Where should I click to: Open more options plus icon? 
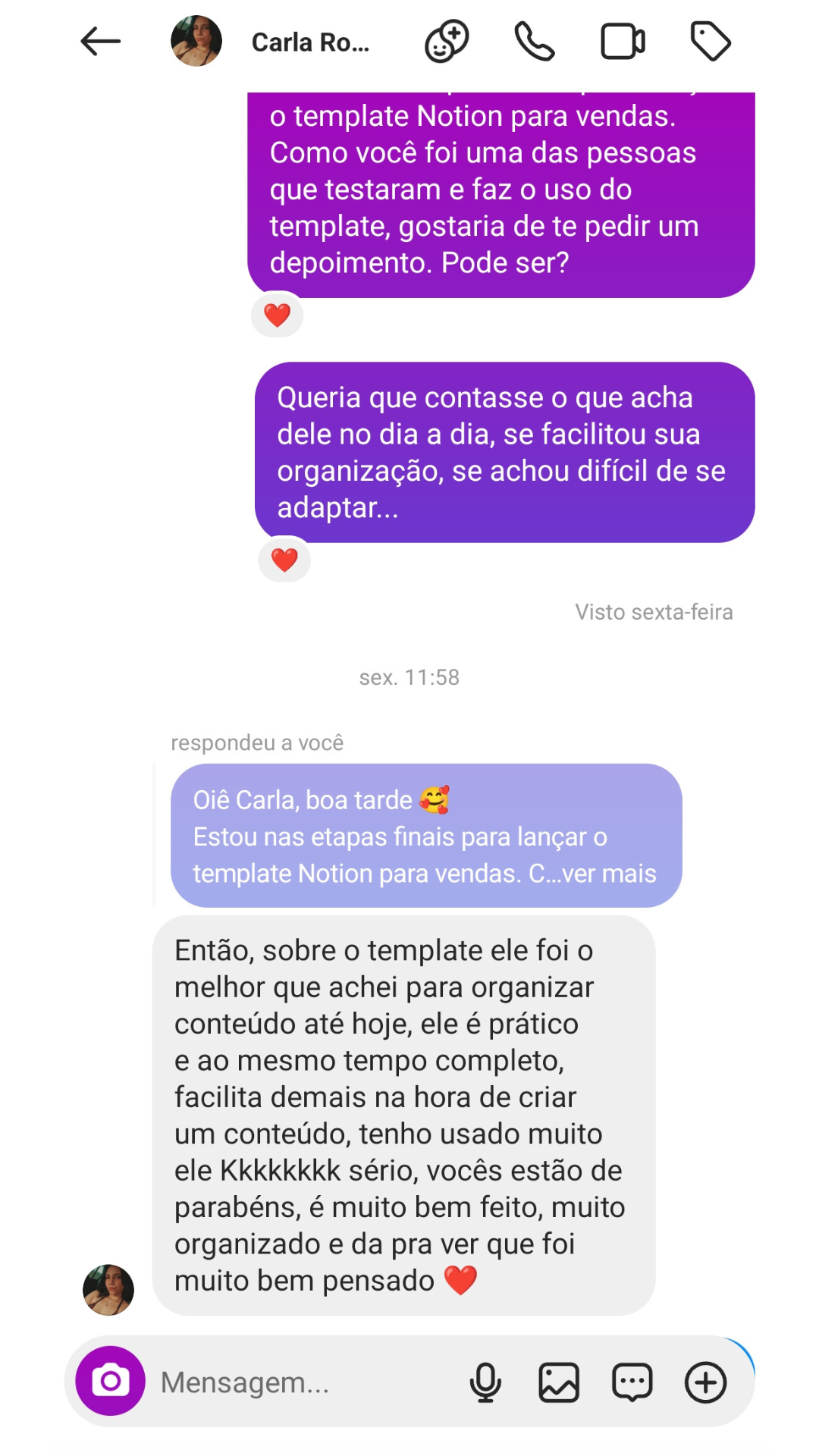point(705,1382)
